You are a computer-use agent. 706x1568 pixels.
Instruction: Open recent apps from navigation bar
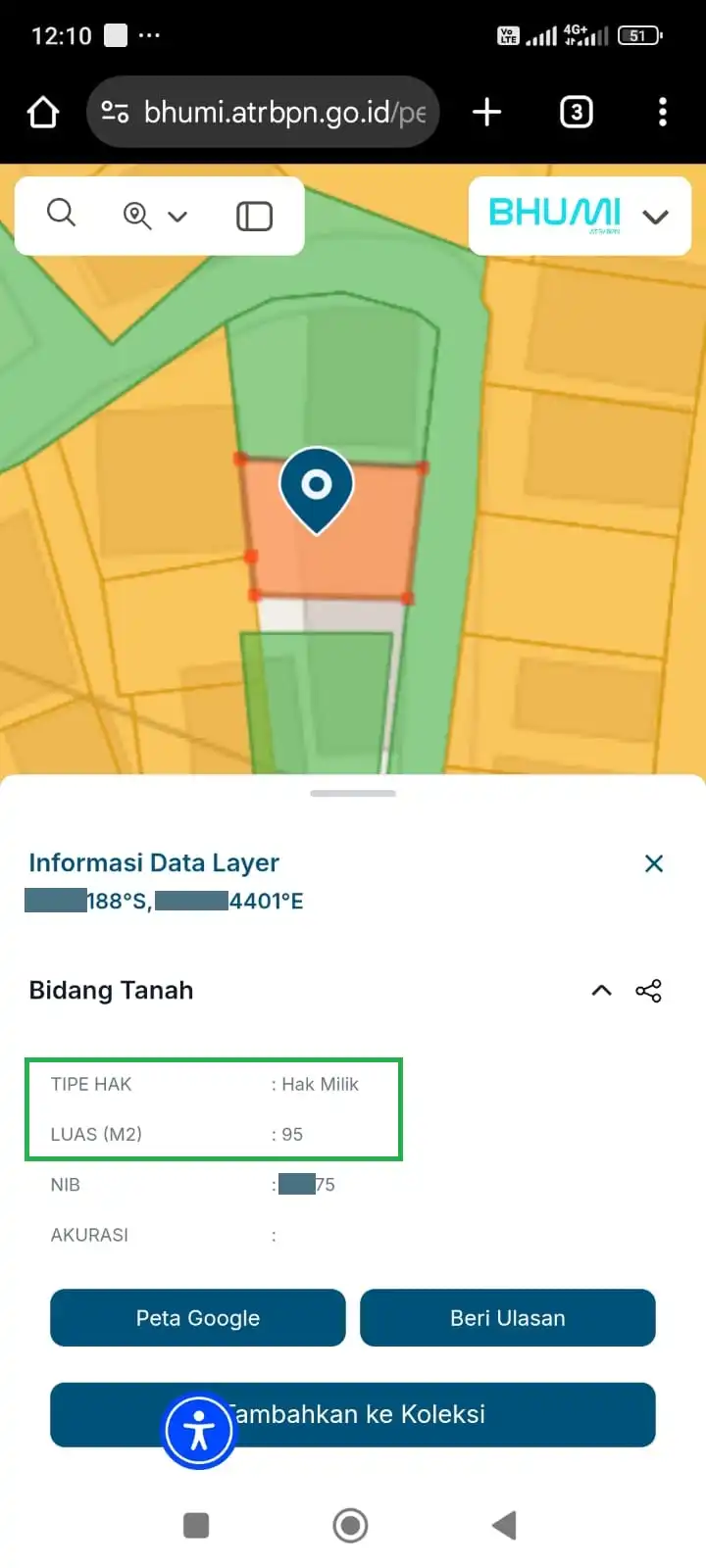pos(196,1525)
